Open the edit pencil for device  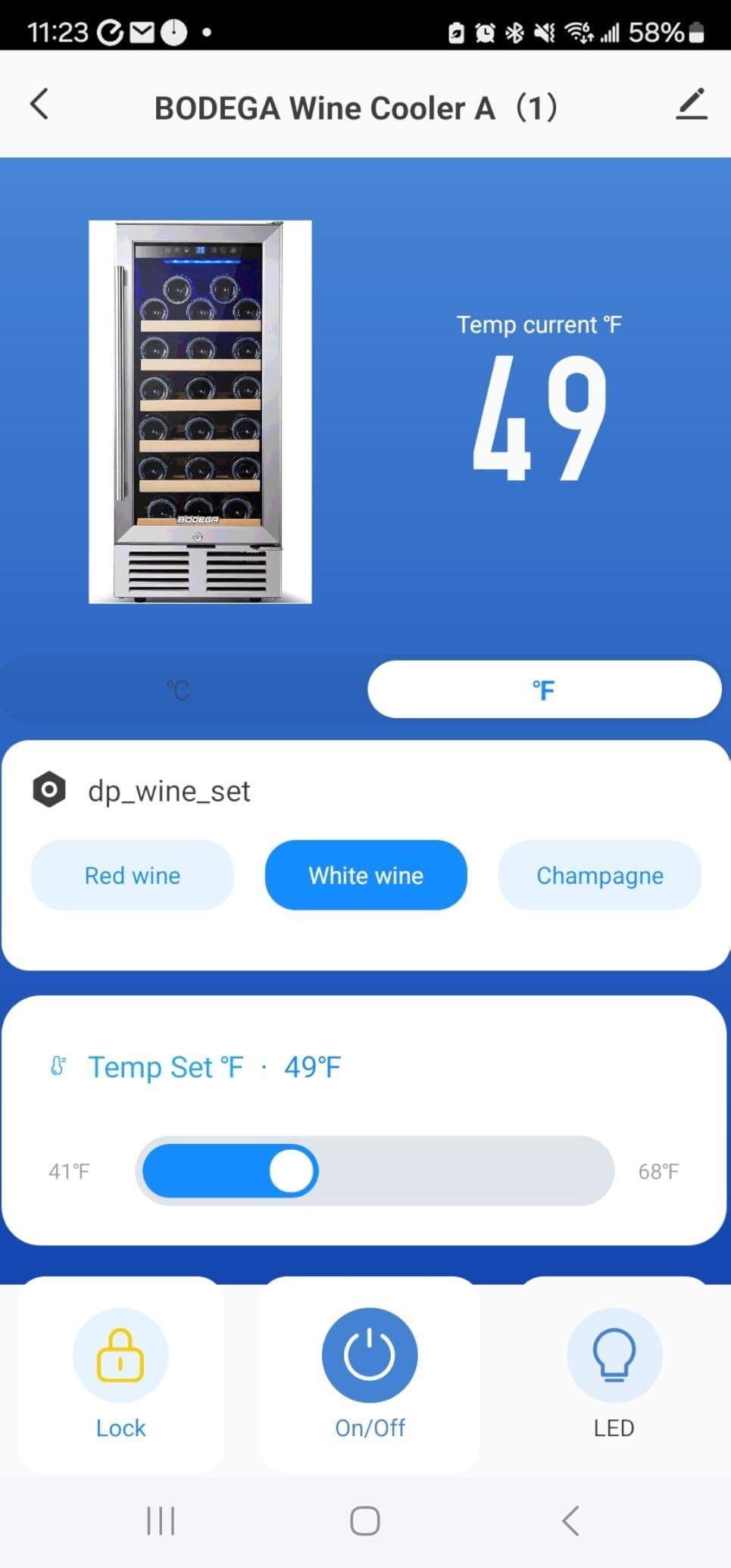click(x=691, y=105)
